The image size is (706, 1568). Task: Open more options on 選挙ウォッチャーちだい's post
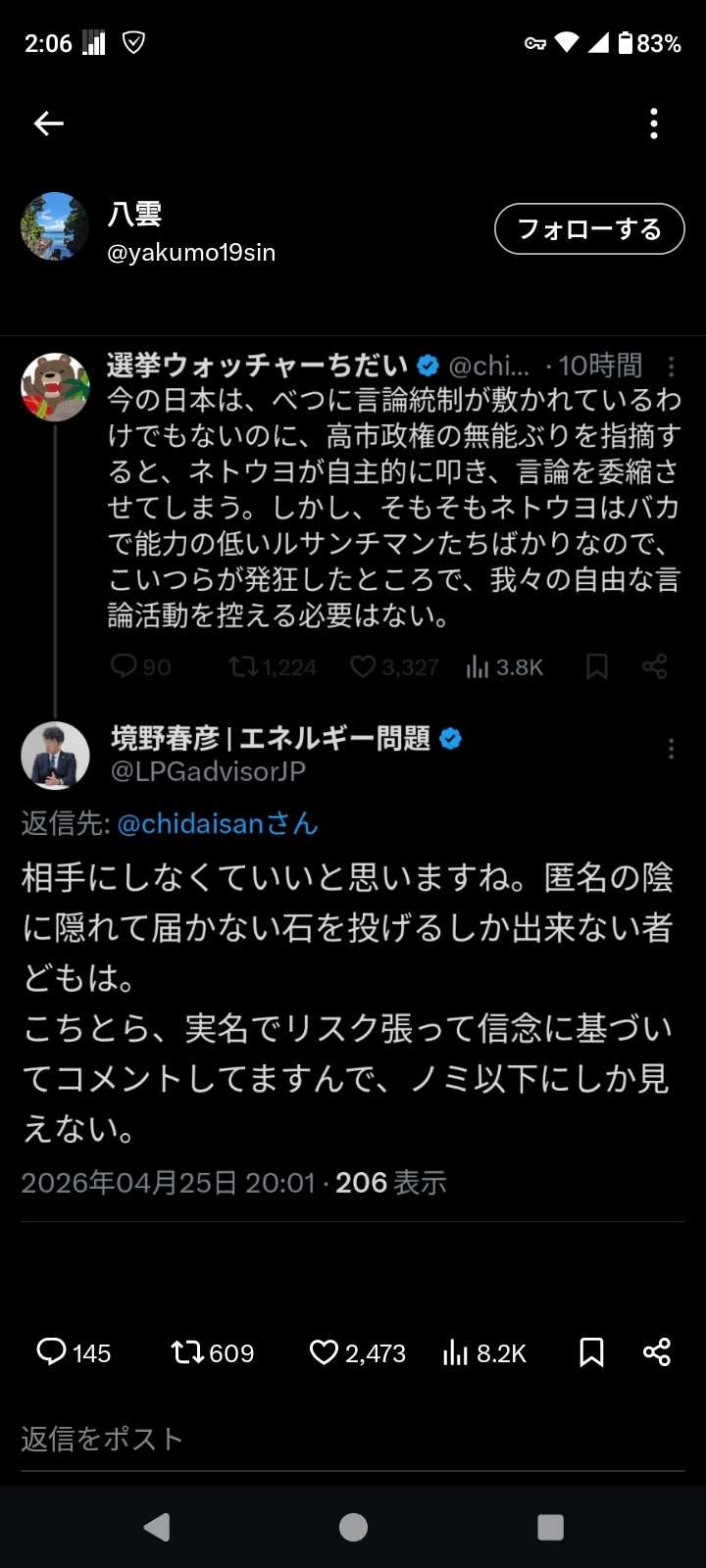[x=671, y=367]
